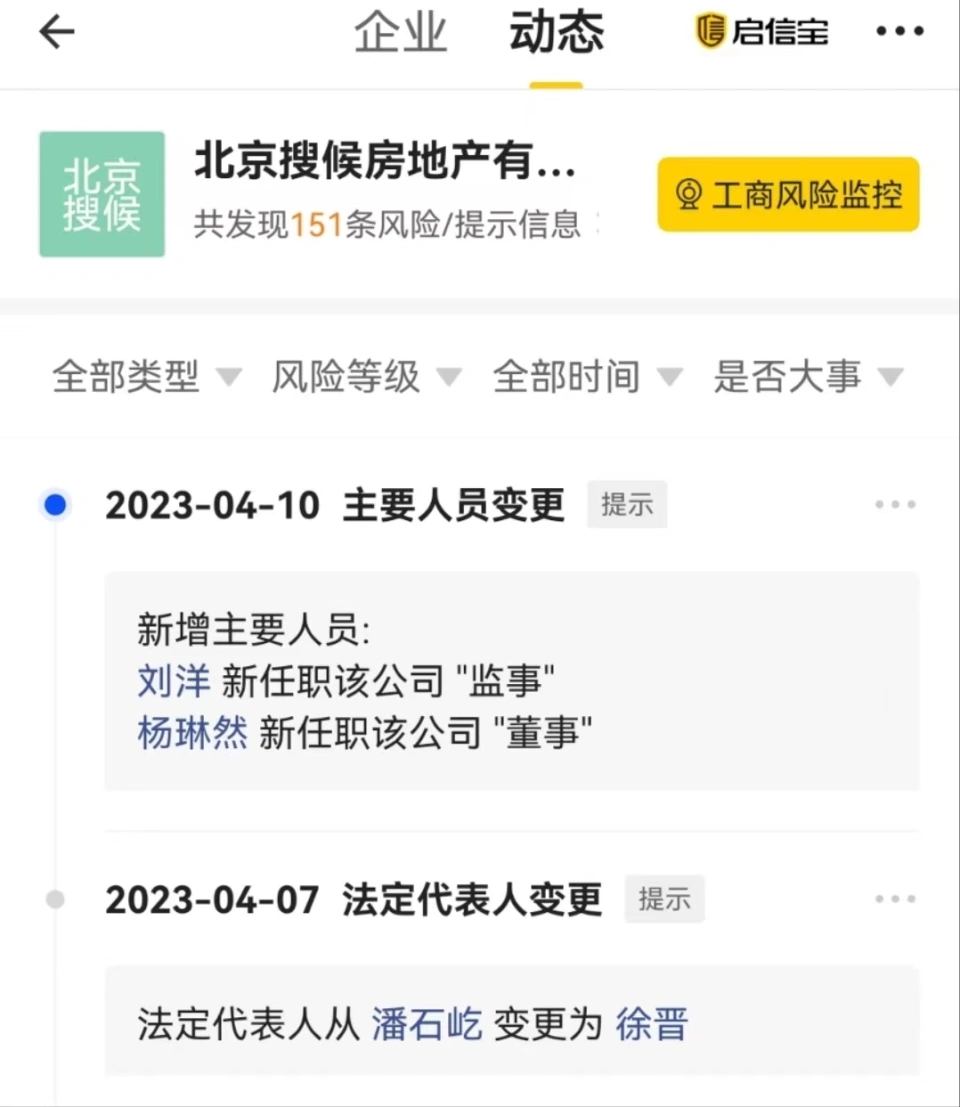Go back using the arrow icon

click(x=57, y=33)
